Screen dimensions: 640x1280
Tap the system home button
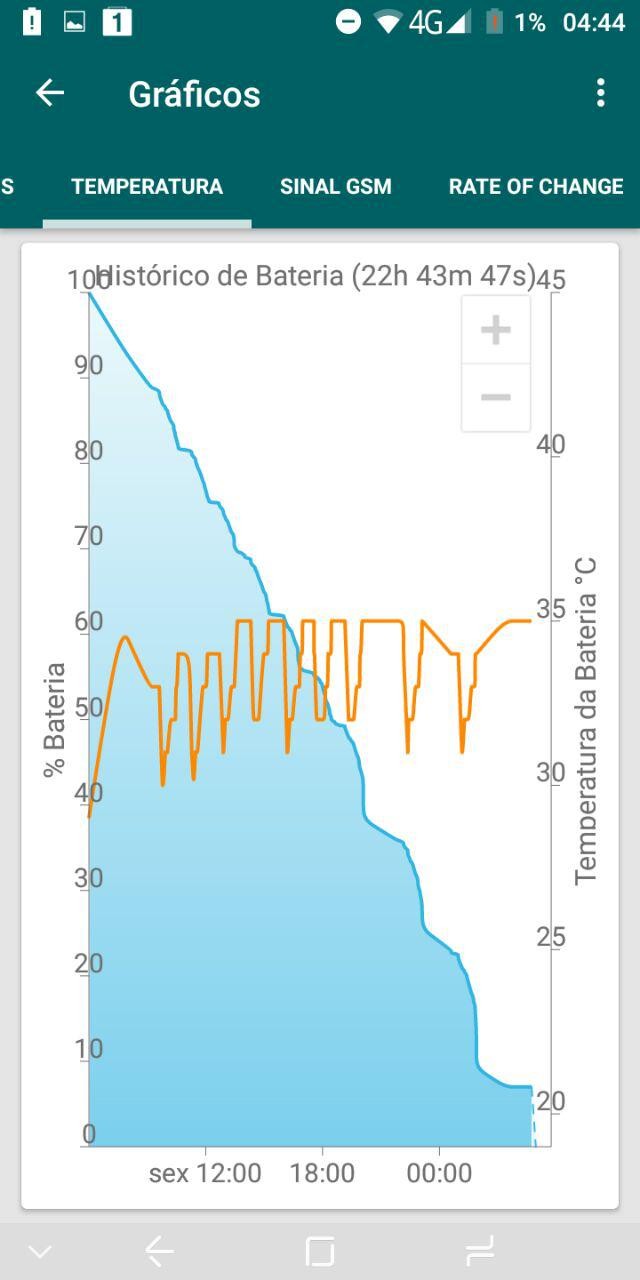click(x=320, y=1251)
